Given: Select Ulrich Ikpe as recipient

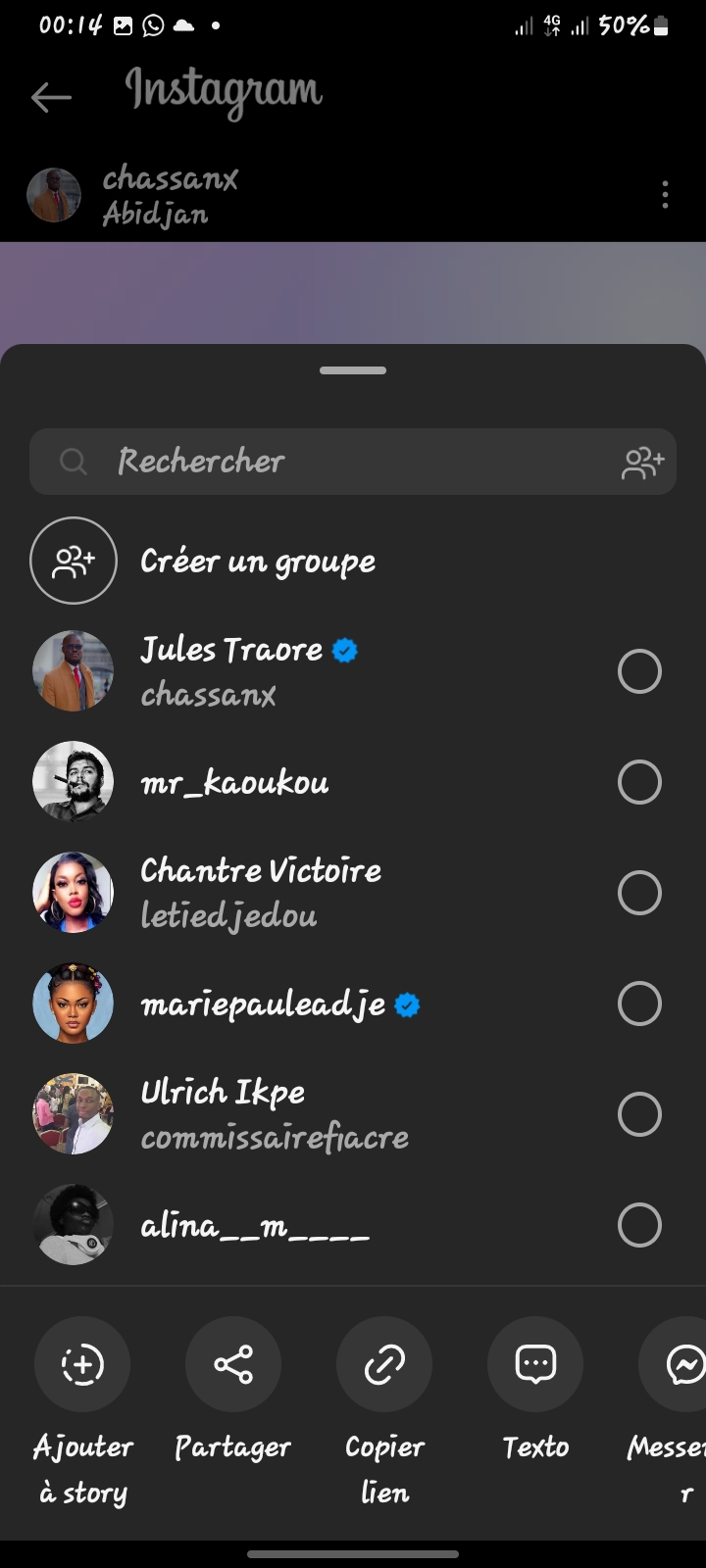Looking at the screenshot, I should [639, 1115].
